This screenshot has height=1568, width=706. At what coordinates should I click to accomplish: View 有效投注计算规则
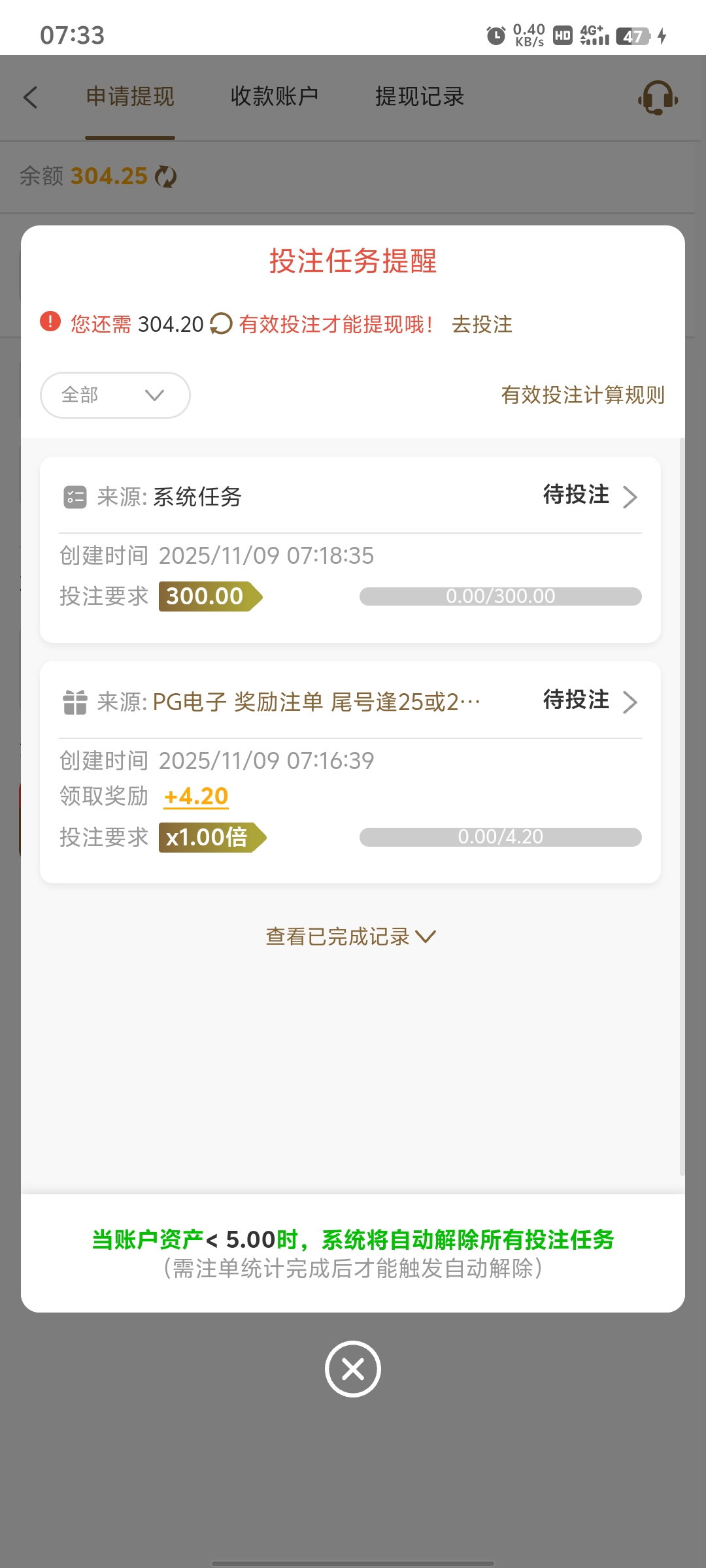(x=582, y=395)
